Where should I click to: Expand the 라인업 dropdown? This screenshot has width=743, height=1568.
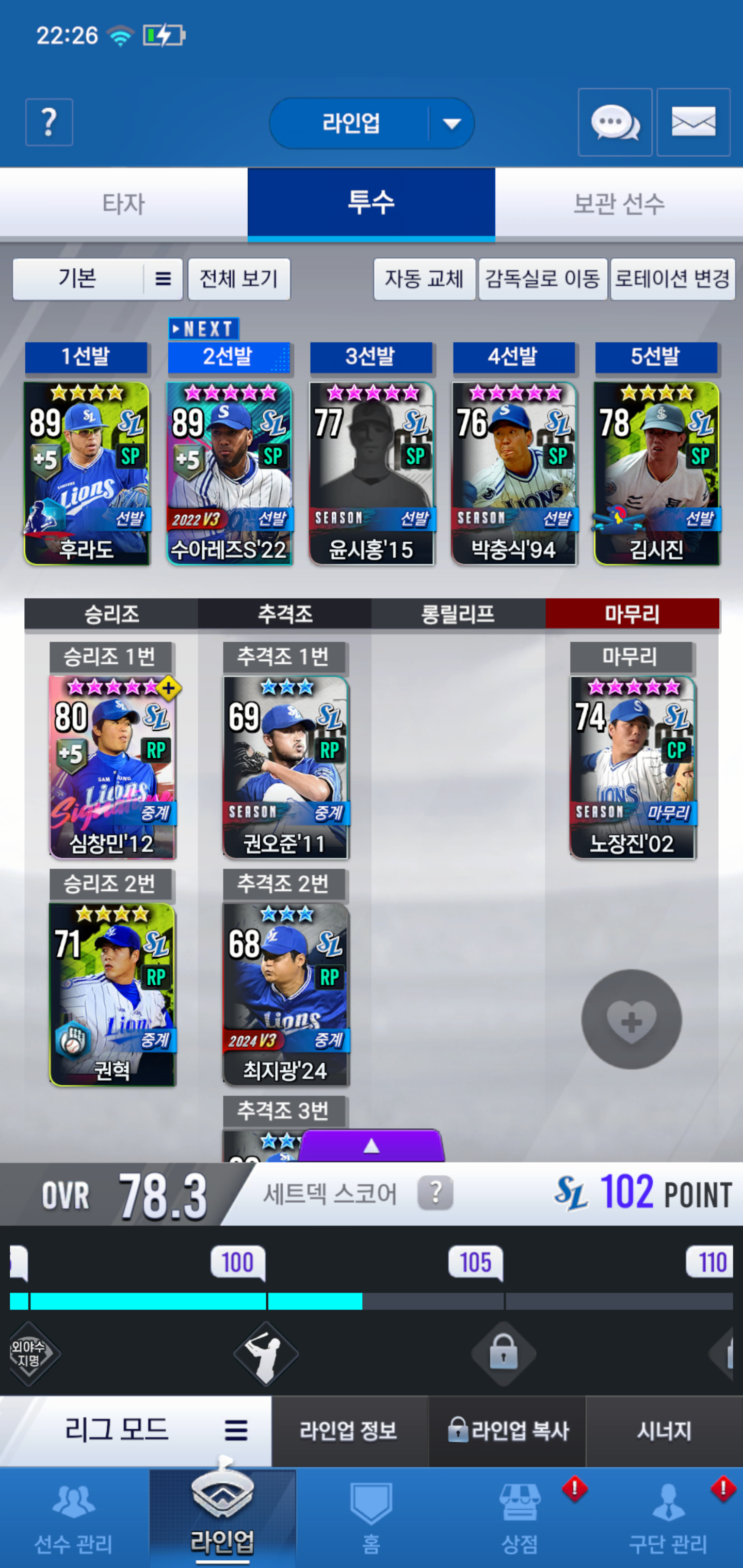450,124
